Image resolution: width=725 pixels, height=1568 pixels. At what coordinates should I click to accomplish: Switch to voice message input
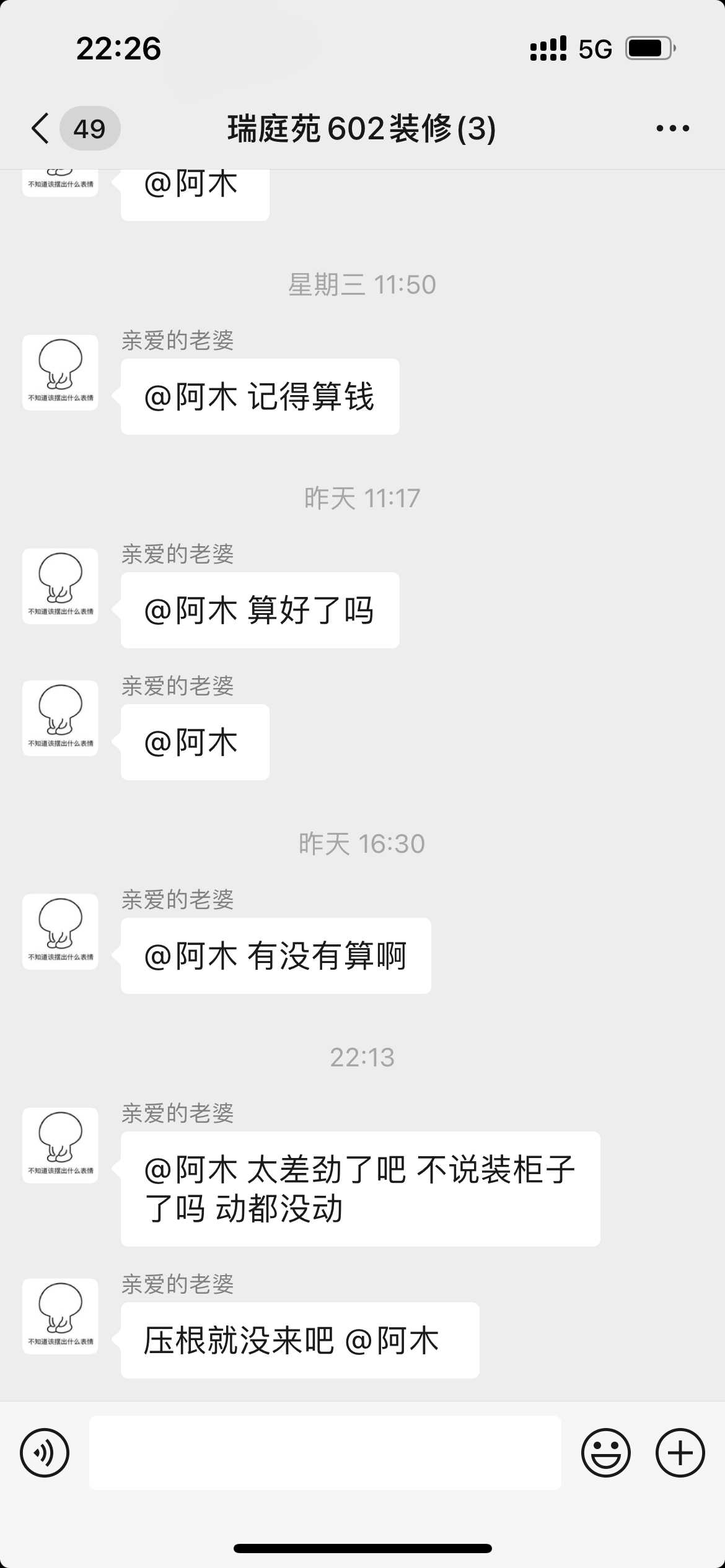(x=45, y=1453)
